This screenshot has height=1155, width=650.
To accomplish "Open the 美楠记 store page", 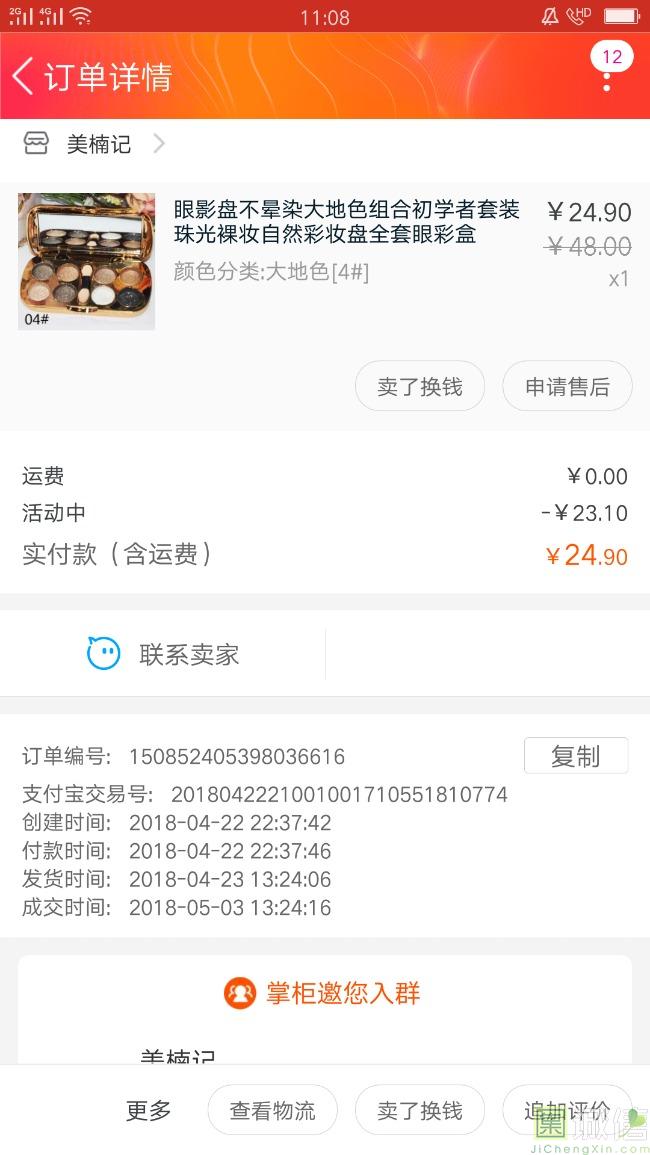I will tap(98, 145).
